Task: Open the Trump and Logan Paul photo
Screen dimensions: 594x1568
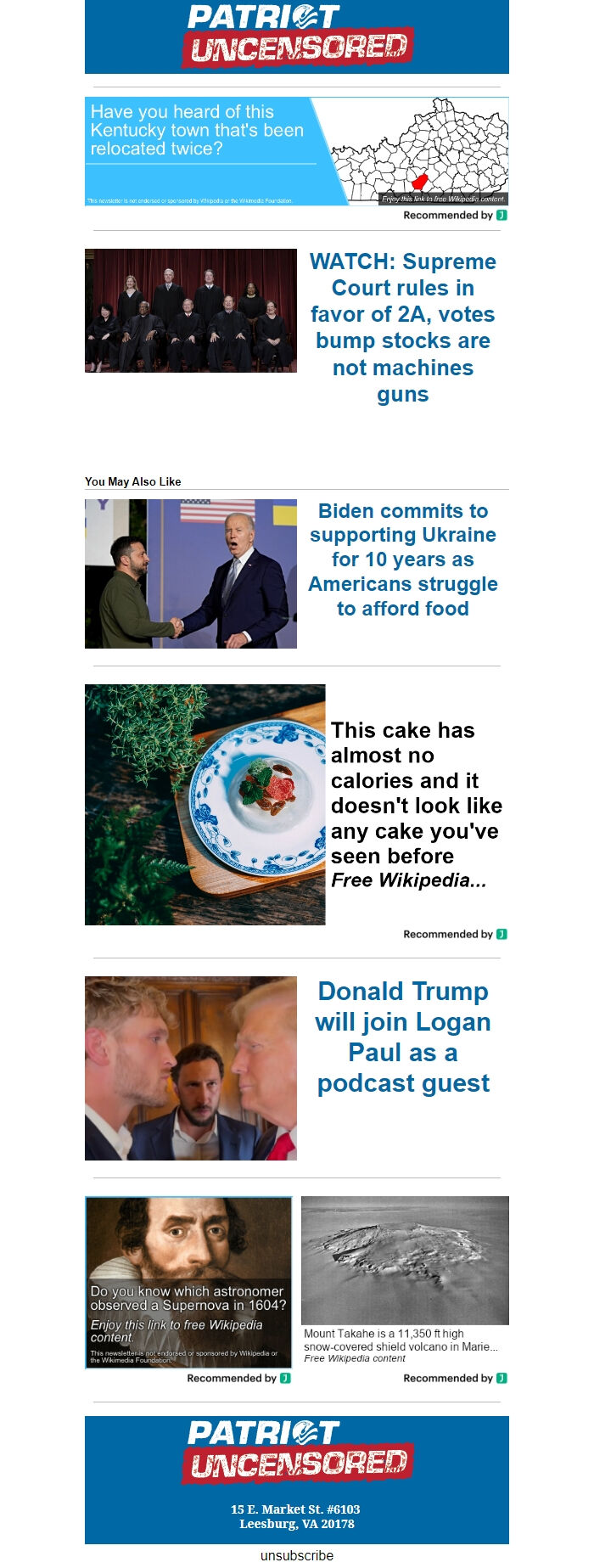Action: [x=191, y=1068]
